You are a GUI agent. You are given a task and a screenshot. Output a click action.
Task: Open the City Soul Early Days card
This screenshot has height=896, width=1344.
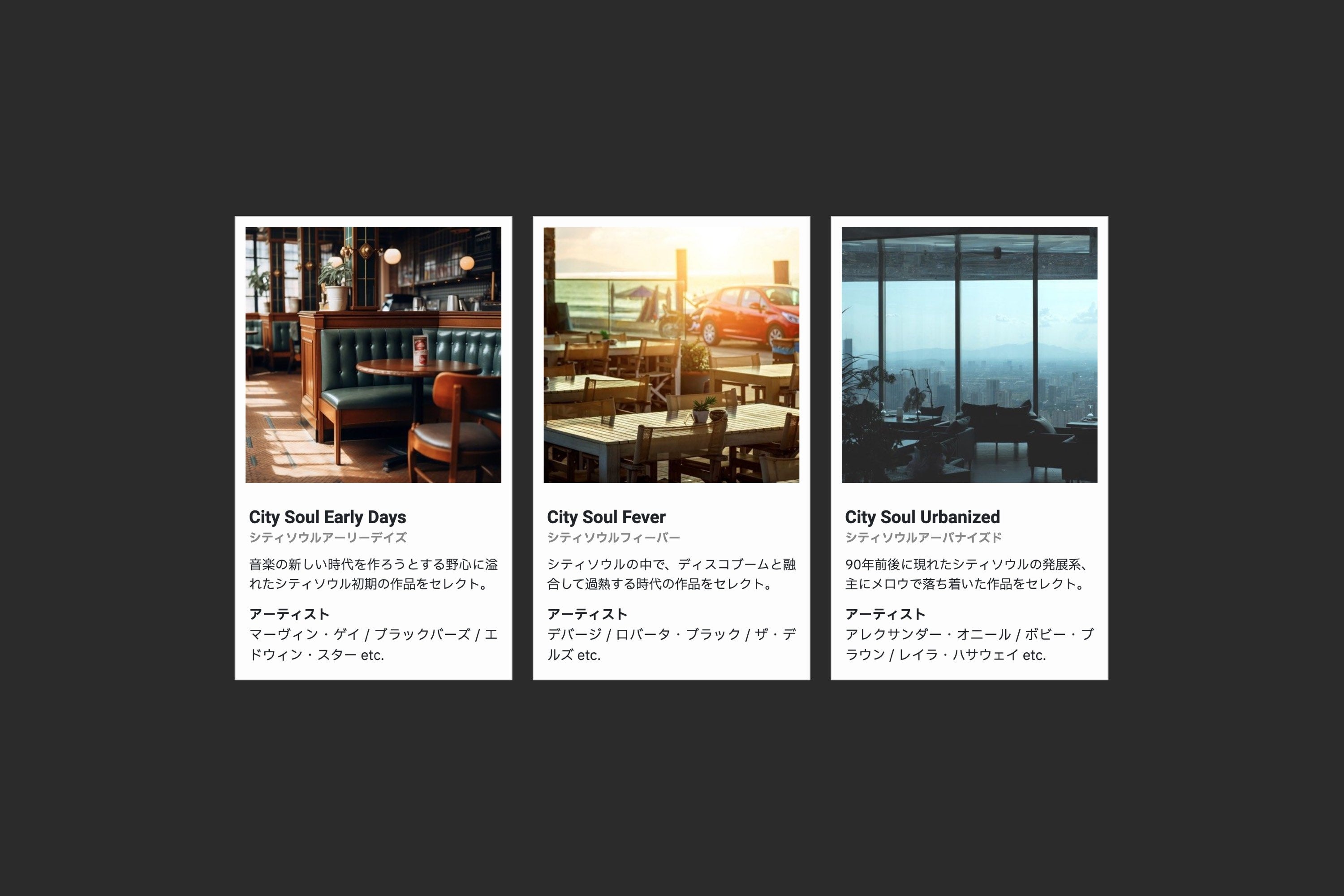373,448
